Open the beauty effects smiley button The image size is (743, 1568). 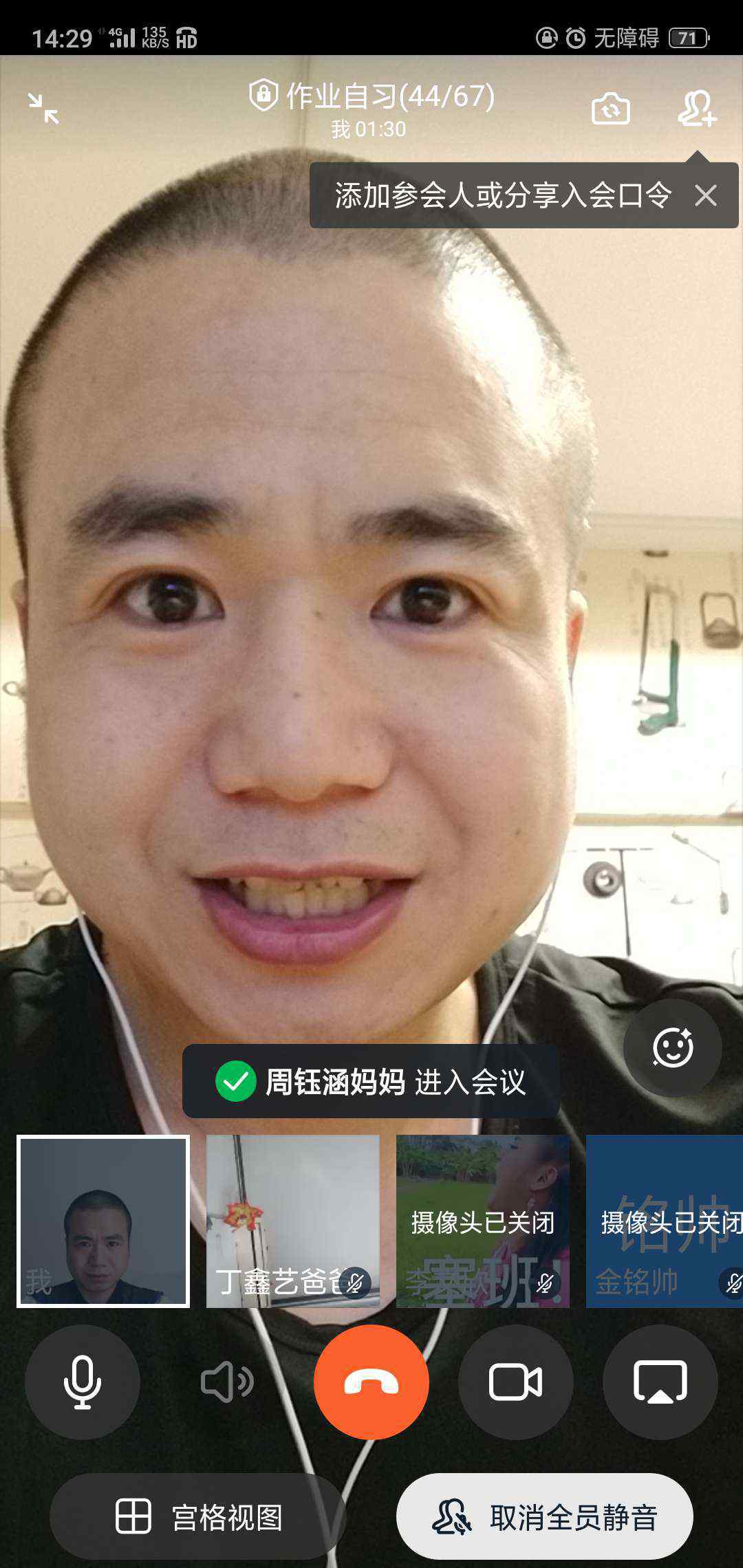pos(673,1047)
